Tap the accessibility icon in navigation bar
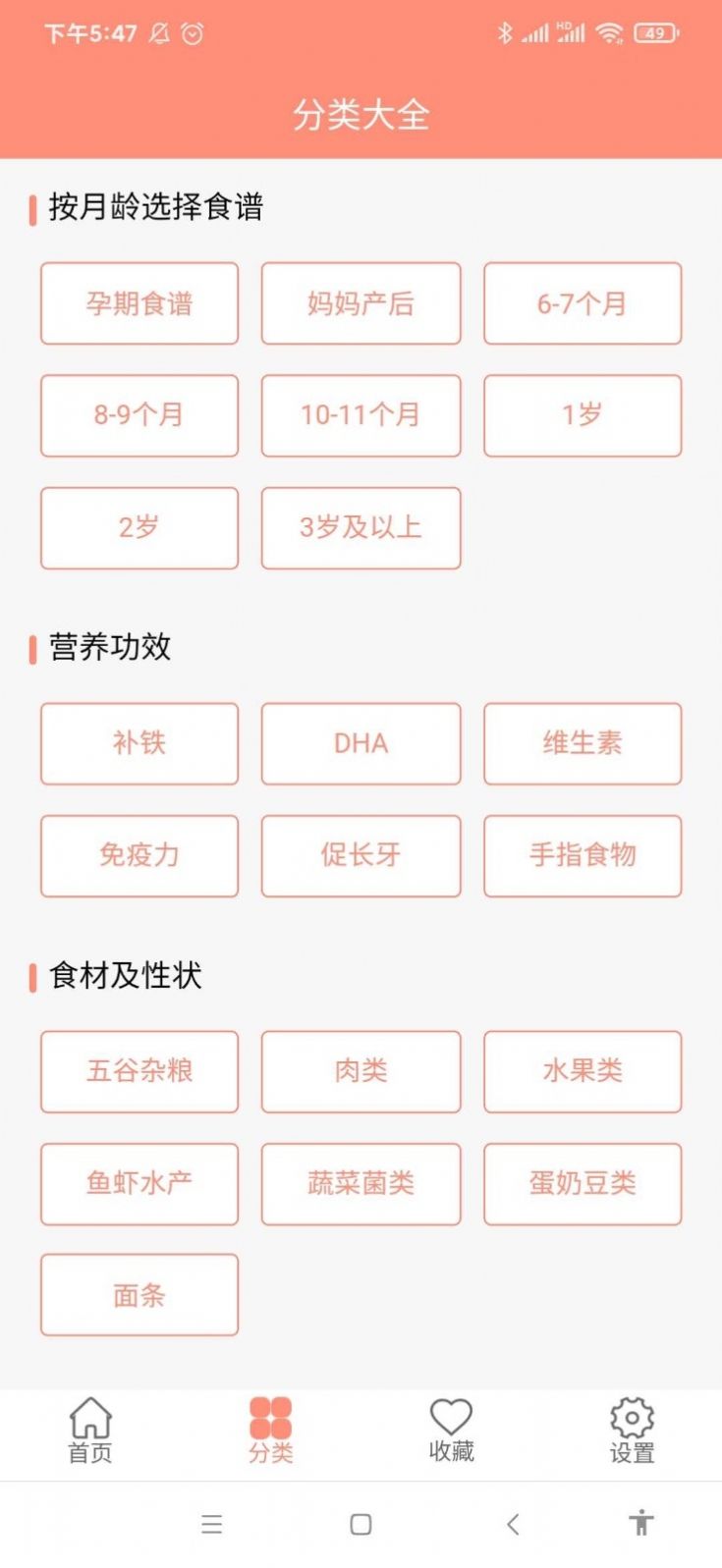Screen dimensions: 722x1568 point(640,1524)
